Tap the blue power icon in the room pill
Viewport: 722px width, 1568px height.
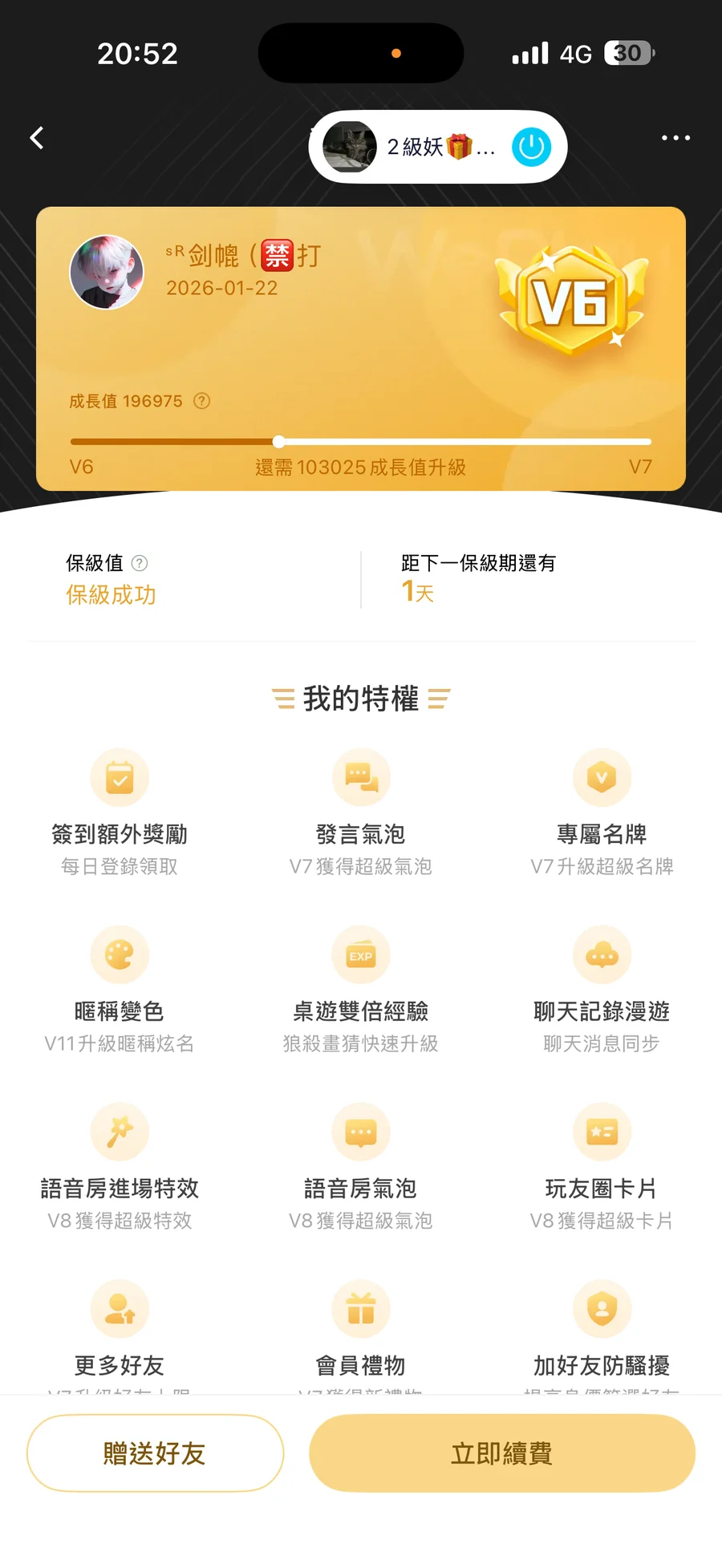click(531, 147)
